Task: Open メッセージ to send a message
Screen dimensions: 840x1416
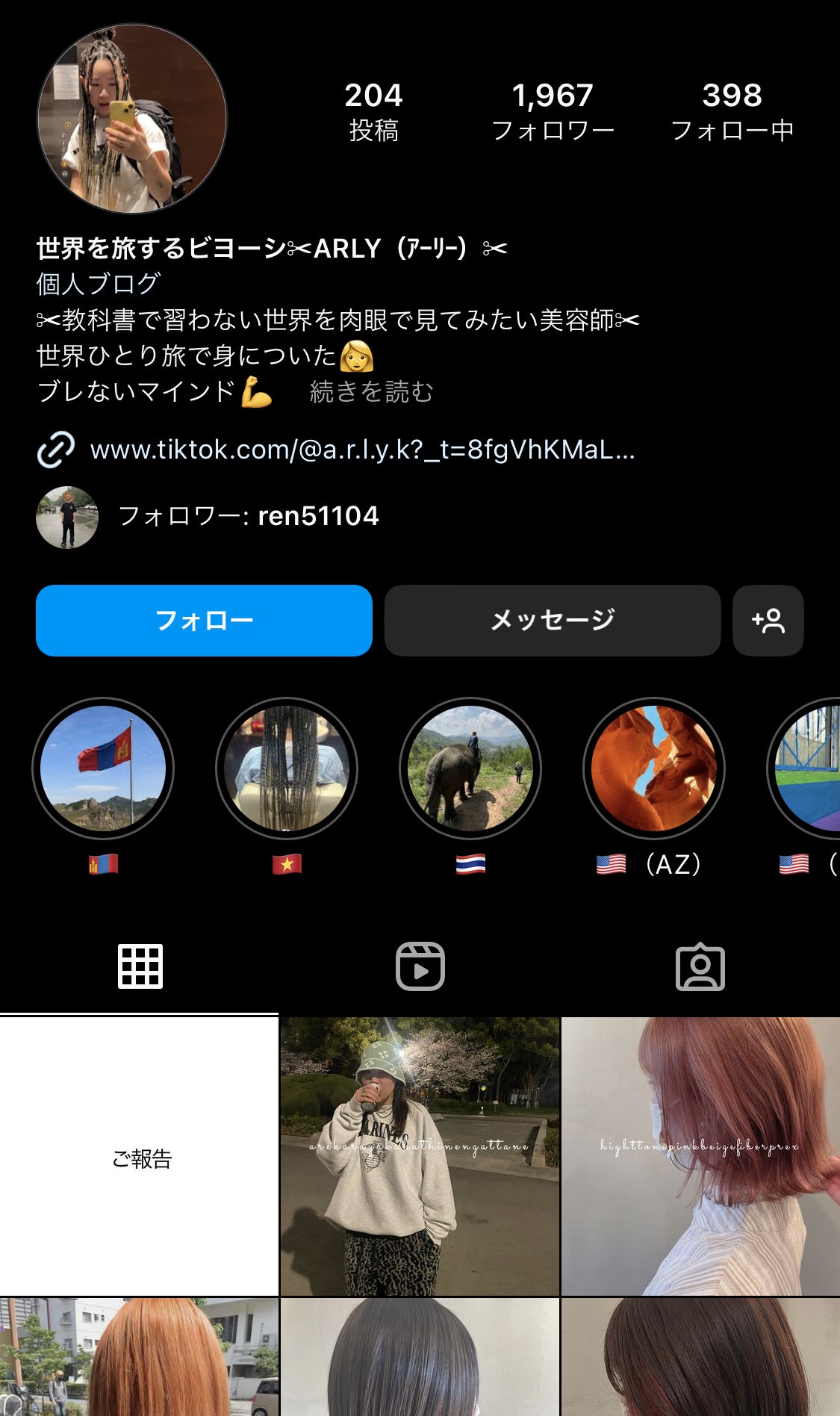Action: [552, 621]
